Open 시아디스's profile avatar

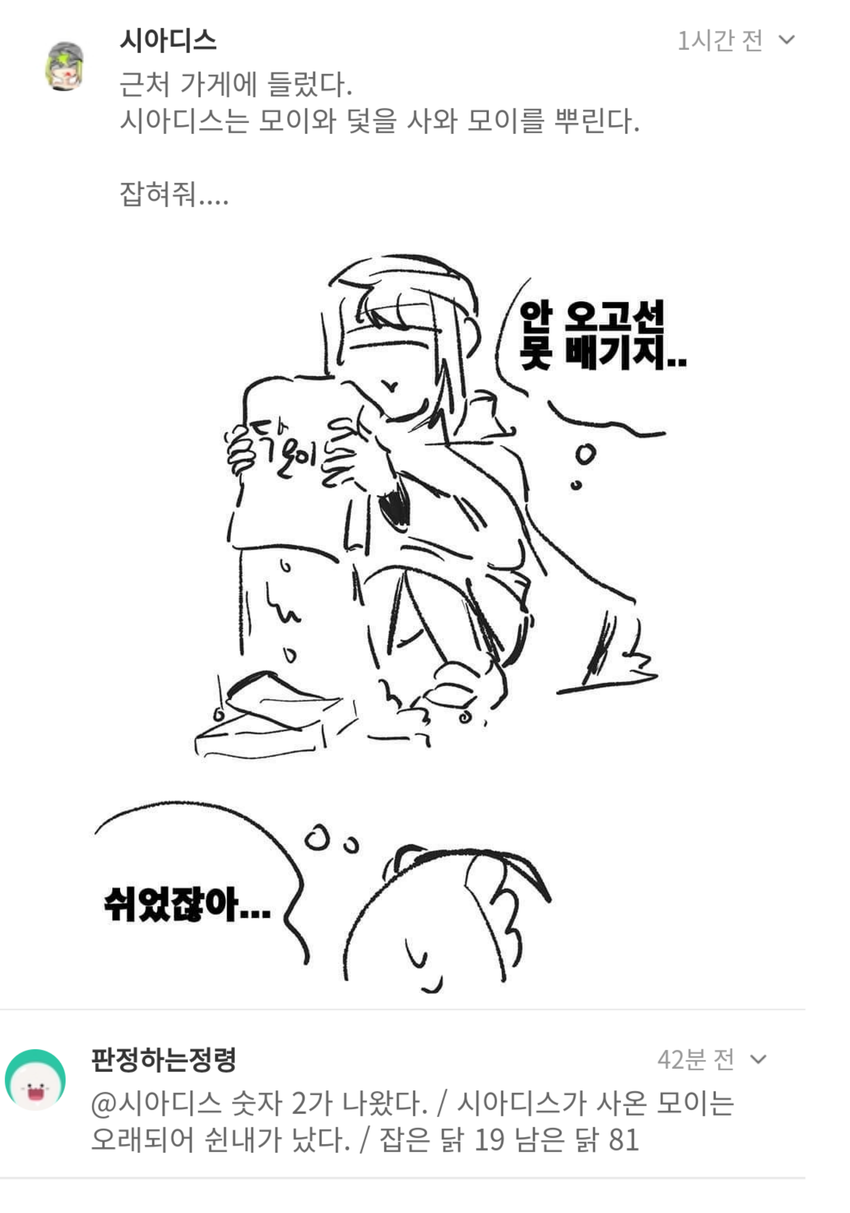pyautogui.click(x=66, y=67)
